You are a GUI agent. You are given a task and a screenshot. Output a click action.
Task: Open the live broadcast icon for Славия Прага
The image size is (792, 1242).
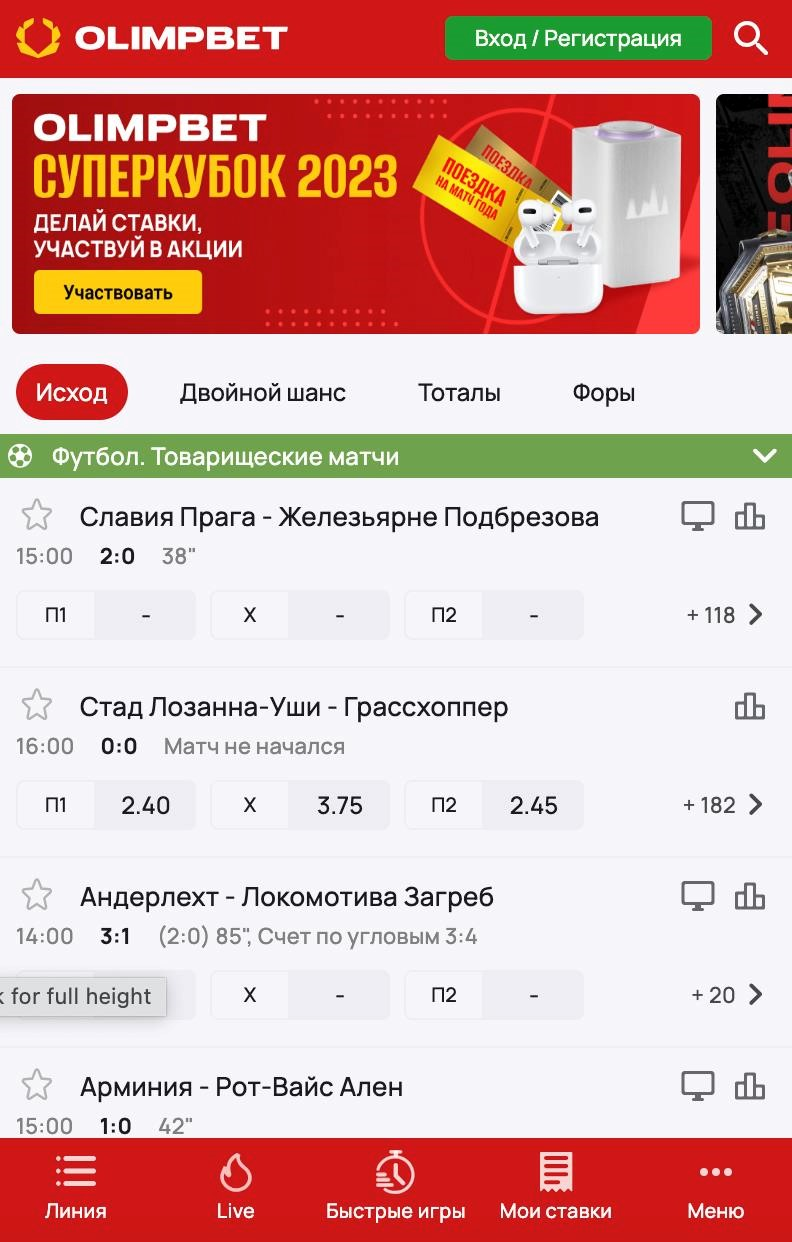point(698,516)
